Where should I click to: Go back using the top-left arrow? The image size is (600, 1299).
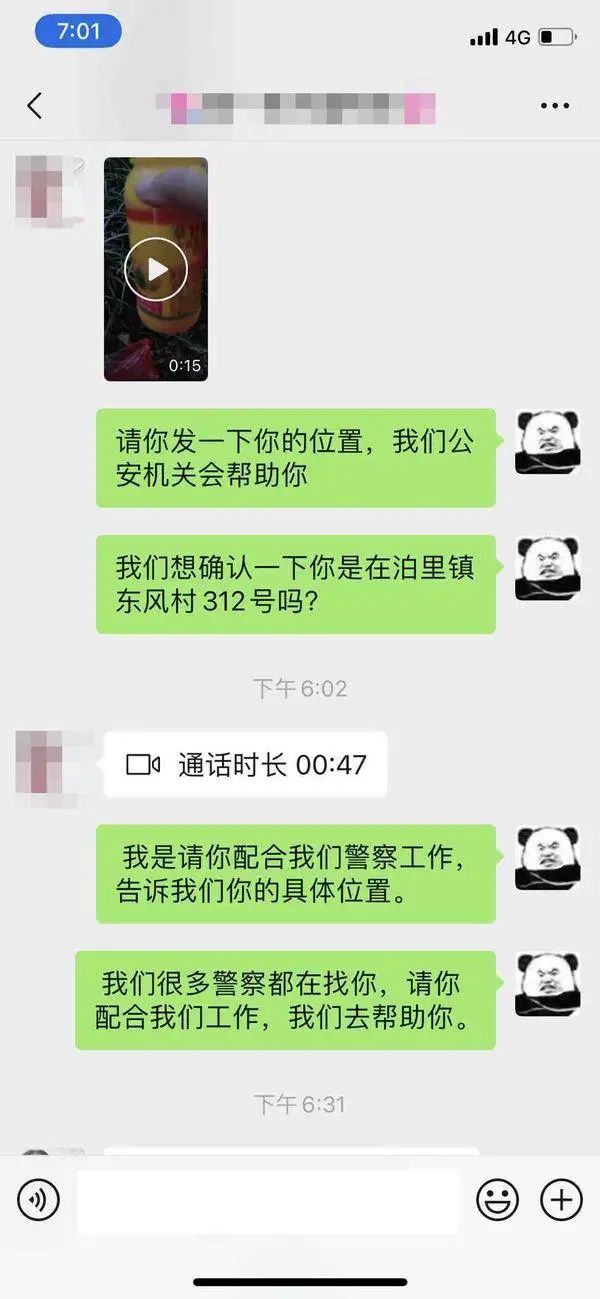pos(35,105)
